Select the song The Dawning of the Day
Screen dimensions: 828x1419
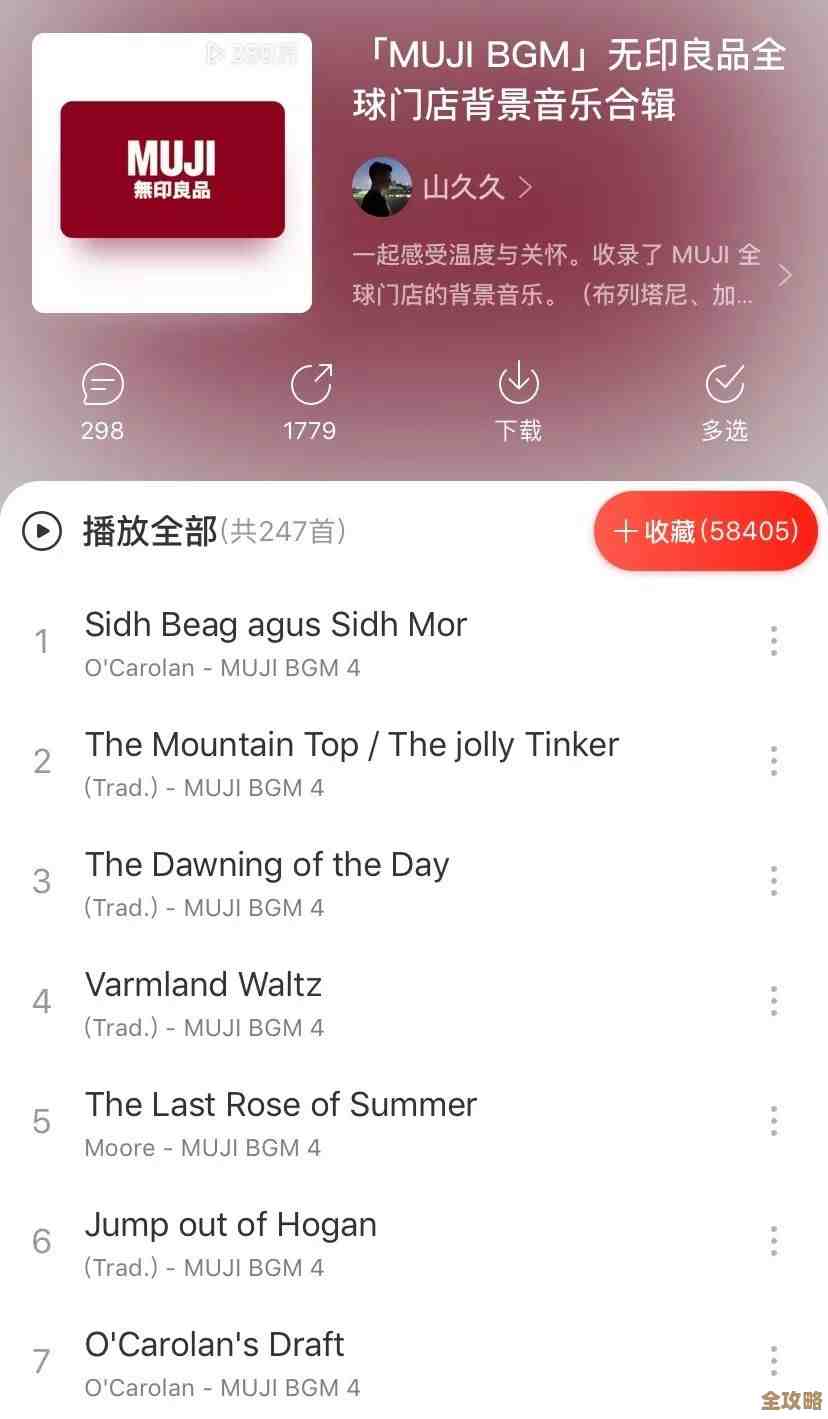[x=266, y=864]
